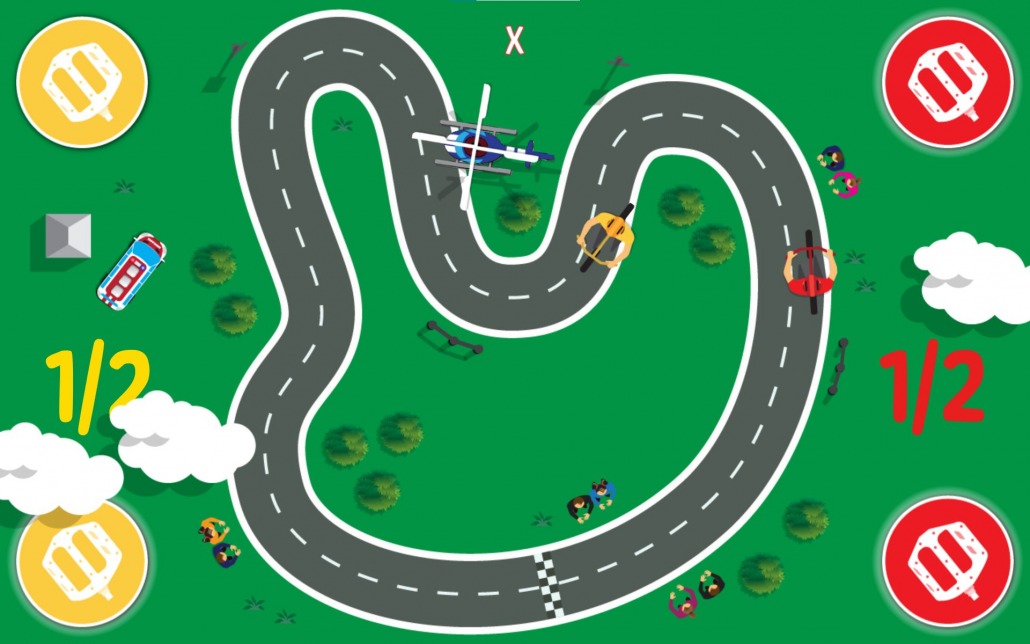
Task: Tap the top yellow pedal button
Action: click(82, 83)
